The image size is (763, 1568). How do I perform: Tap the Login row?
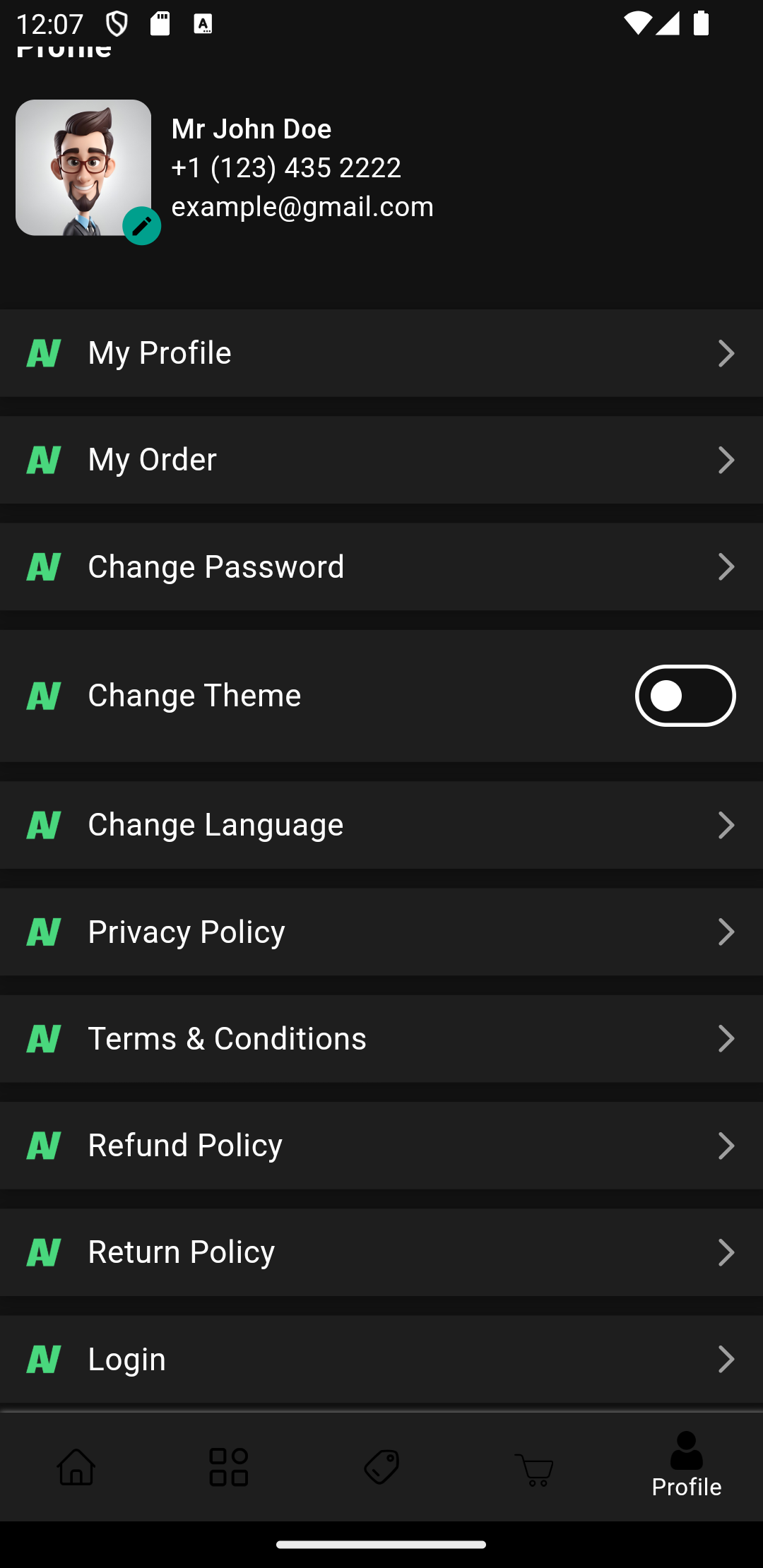381,1359
